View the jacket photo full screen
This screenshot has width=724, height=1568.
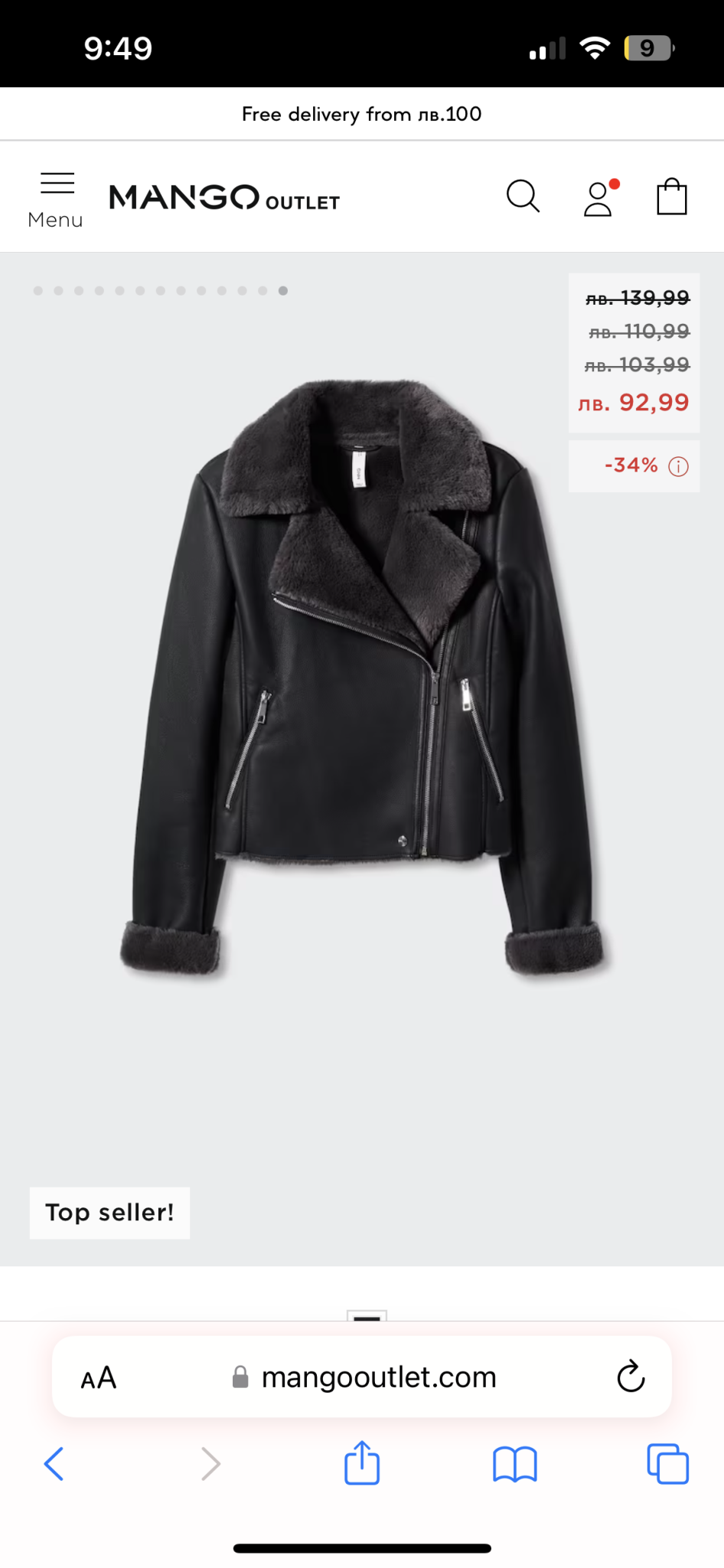click(362, 678)
